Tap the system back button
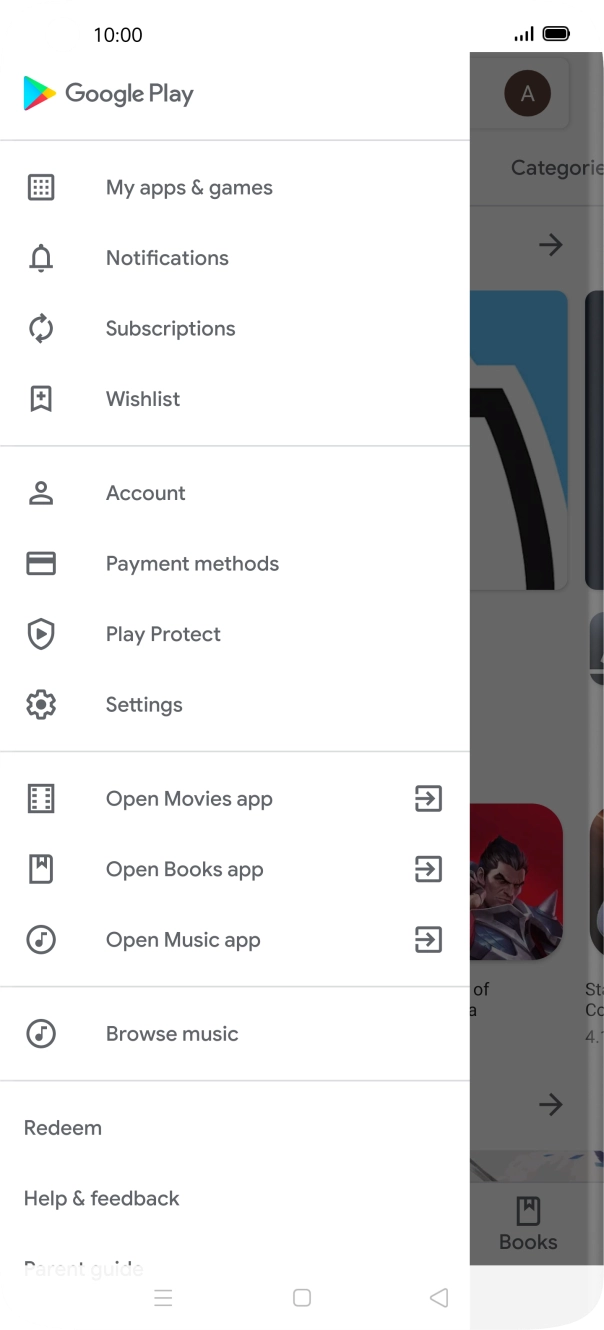Image resolution: width=604 pixels, height=1330 pixels. (x=438, y=1298)
